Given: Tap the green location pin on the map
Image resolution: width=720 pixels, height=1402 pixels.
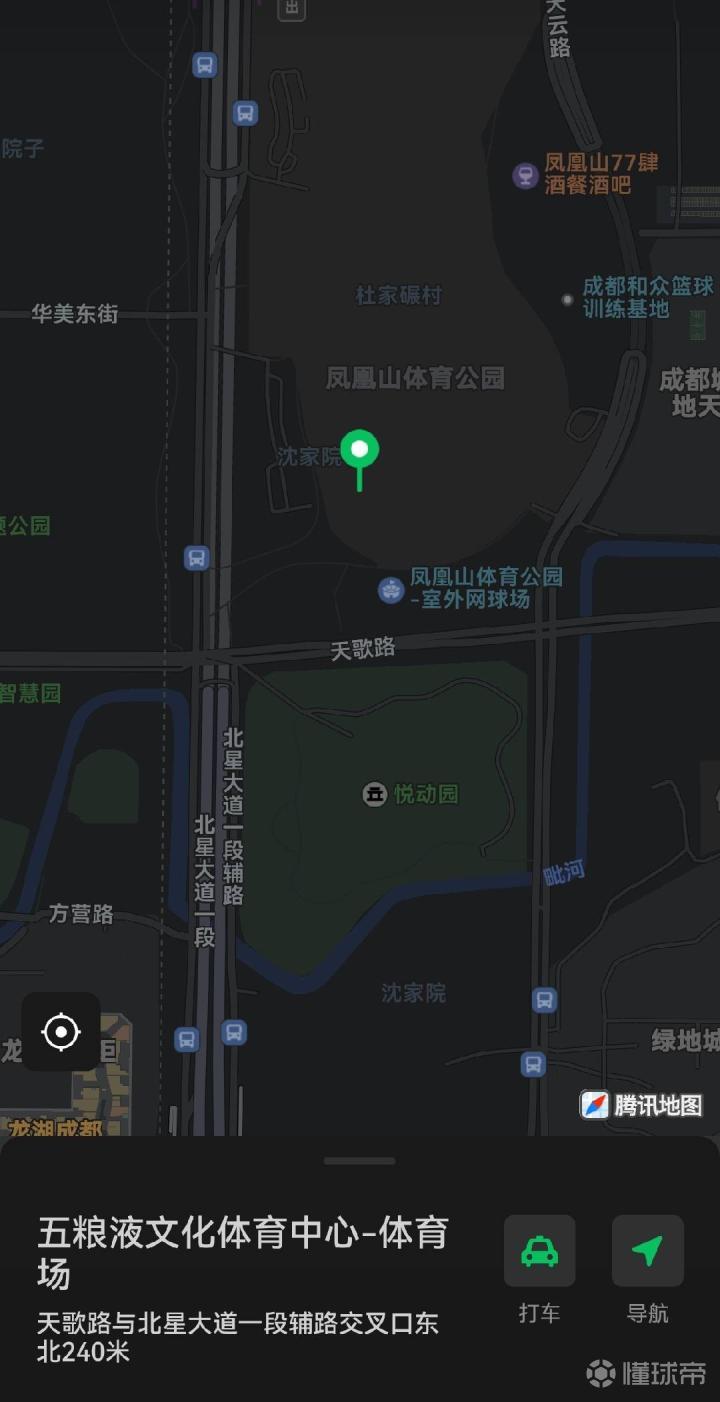Looking at the screenshot, I should click(x=360, y=451).
